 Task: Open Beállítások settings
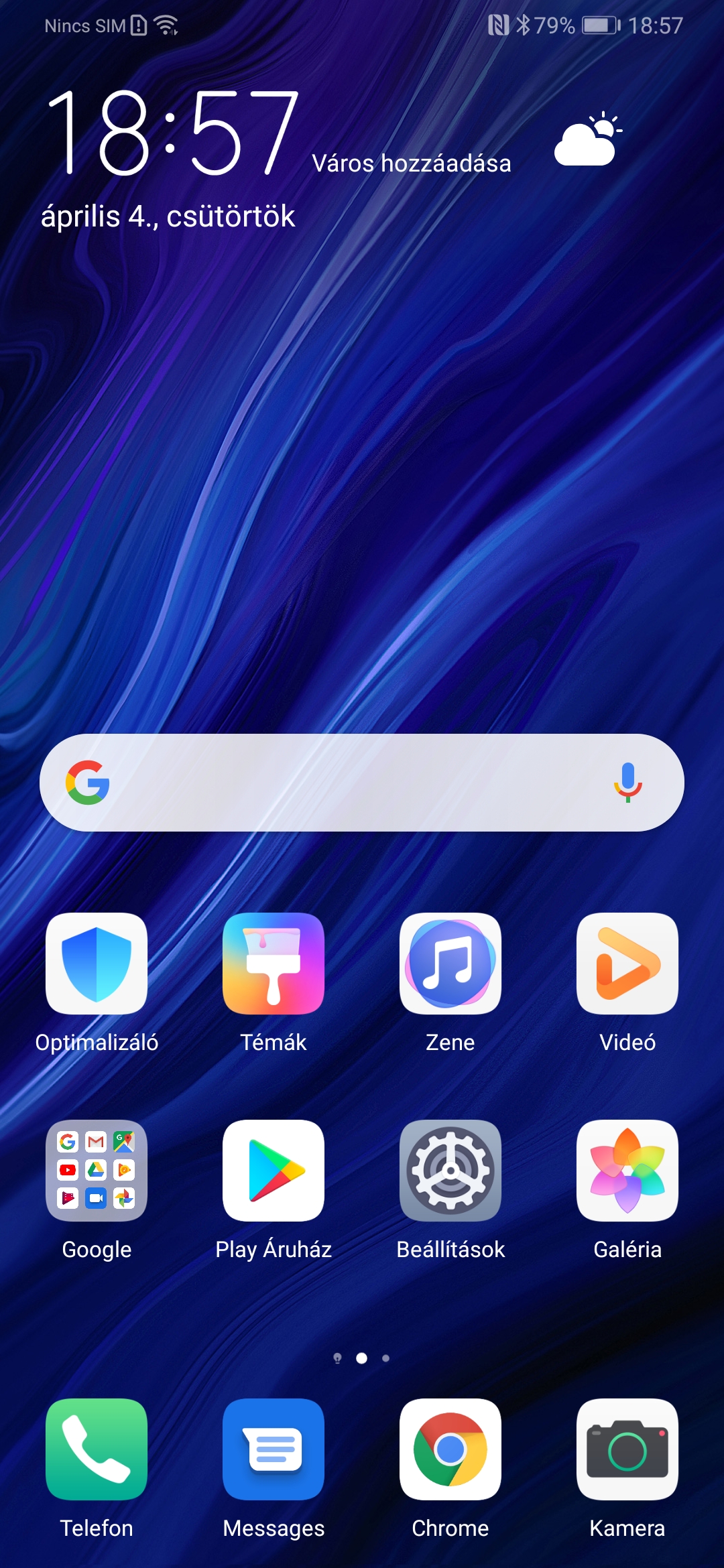coord(450,1171)
